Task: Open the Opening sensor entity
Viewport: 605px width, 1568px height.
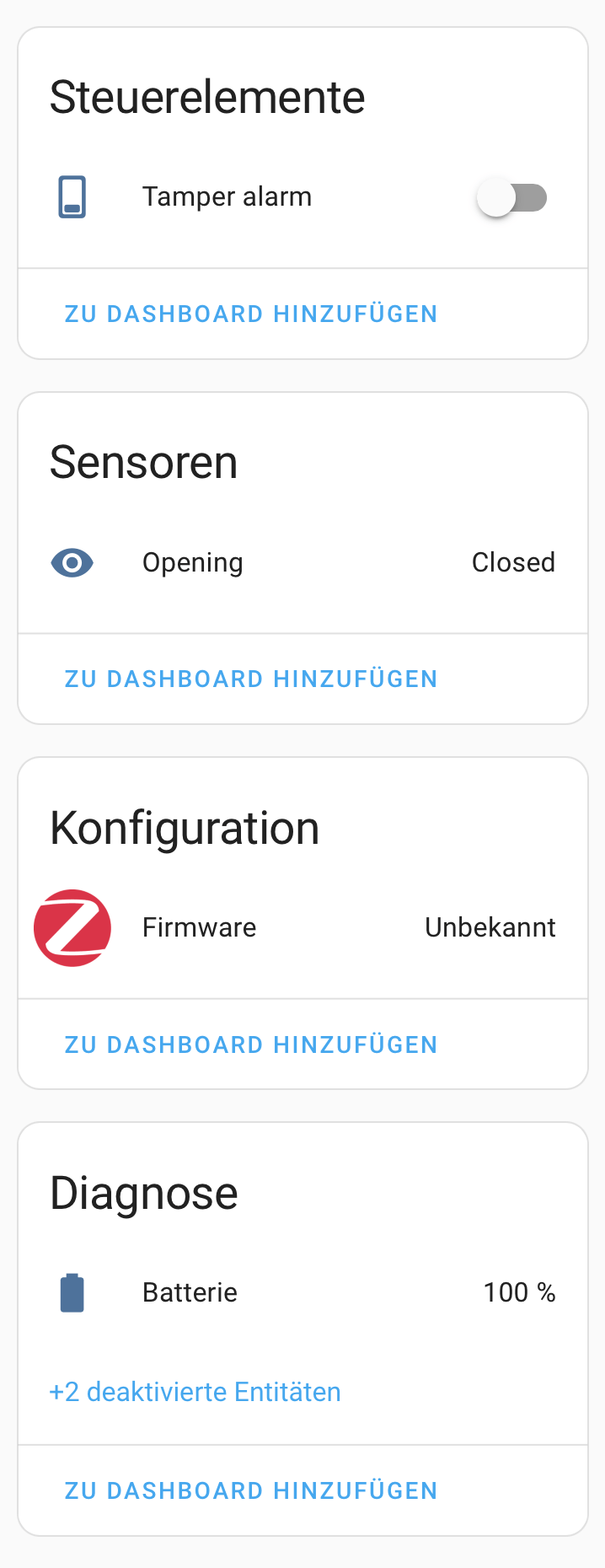Action: click(193, 562)
